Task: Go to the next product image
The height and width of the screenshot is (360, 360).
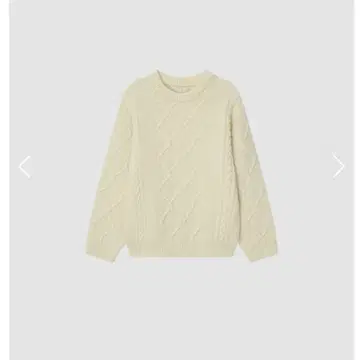Action: [x=338, y=166]
